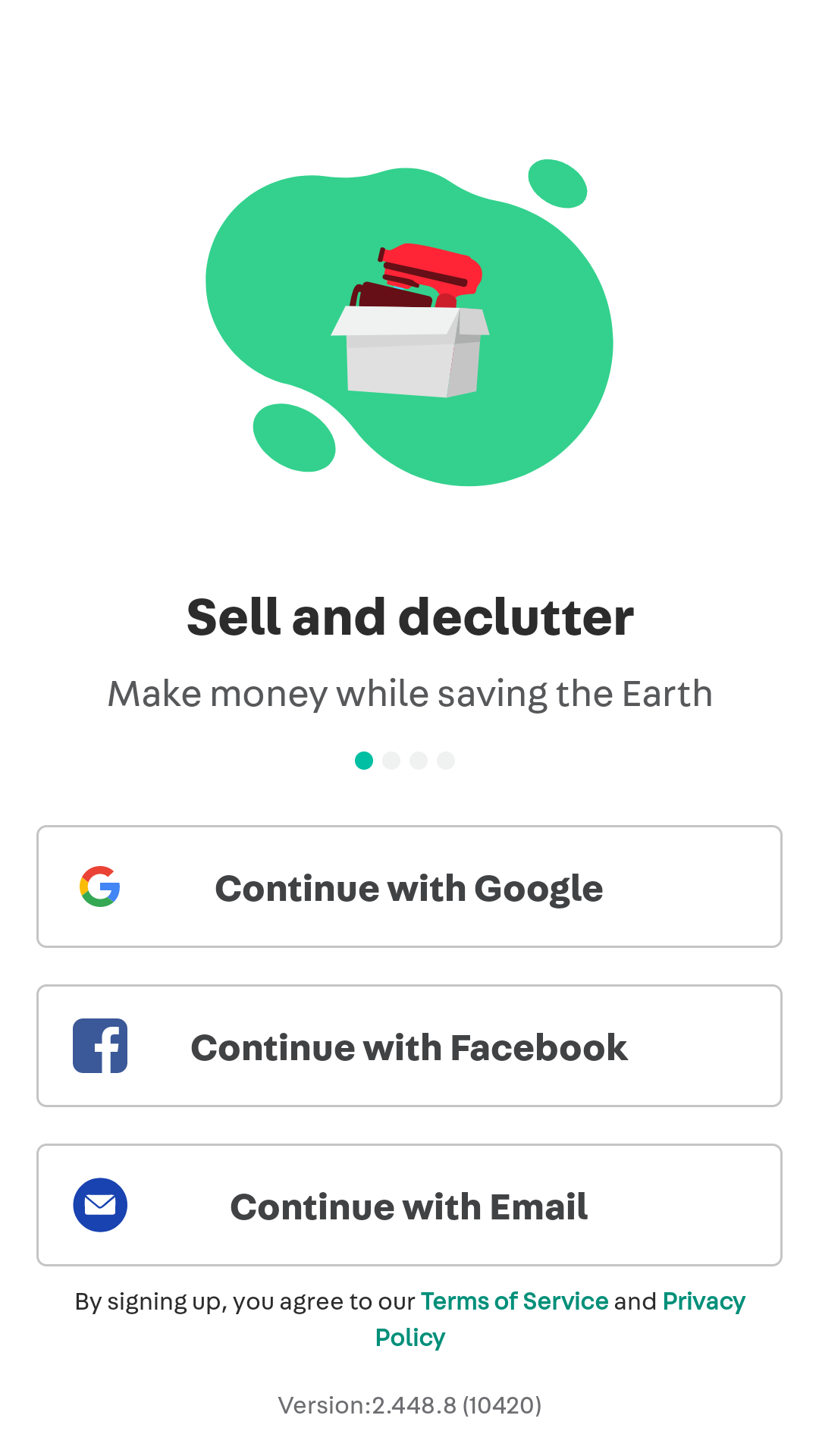Open the Terms of Service link
The width and height of the screenshot is (819, 1456).
[514, 1301]
